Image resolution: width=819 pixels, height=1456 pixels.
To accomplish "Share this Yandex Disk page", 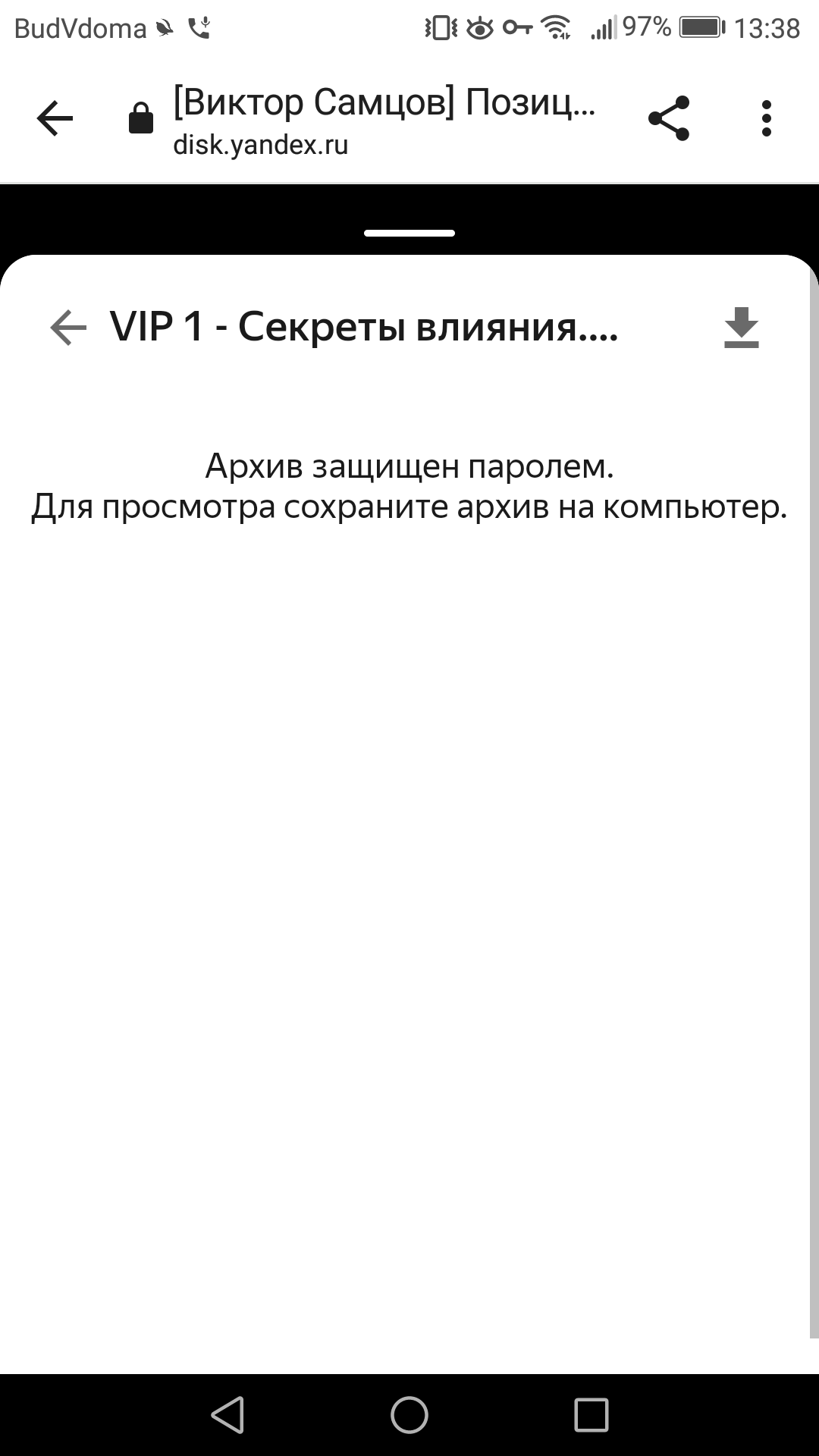I will (669, 118).
